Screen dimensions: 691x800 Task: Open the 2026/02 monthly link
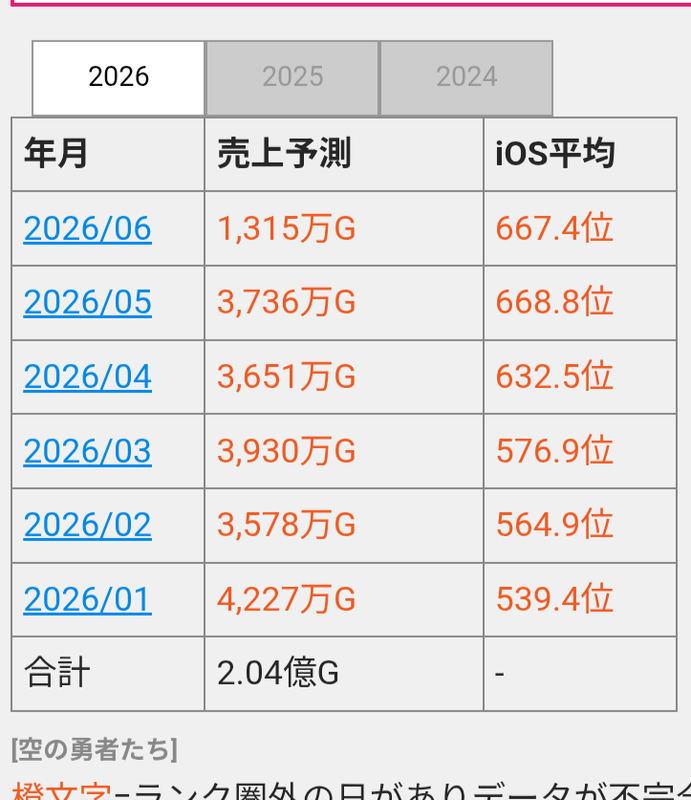pyautogui.click(x=88, y=525)
